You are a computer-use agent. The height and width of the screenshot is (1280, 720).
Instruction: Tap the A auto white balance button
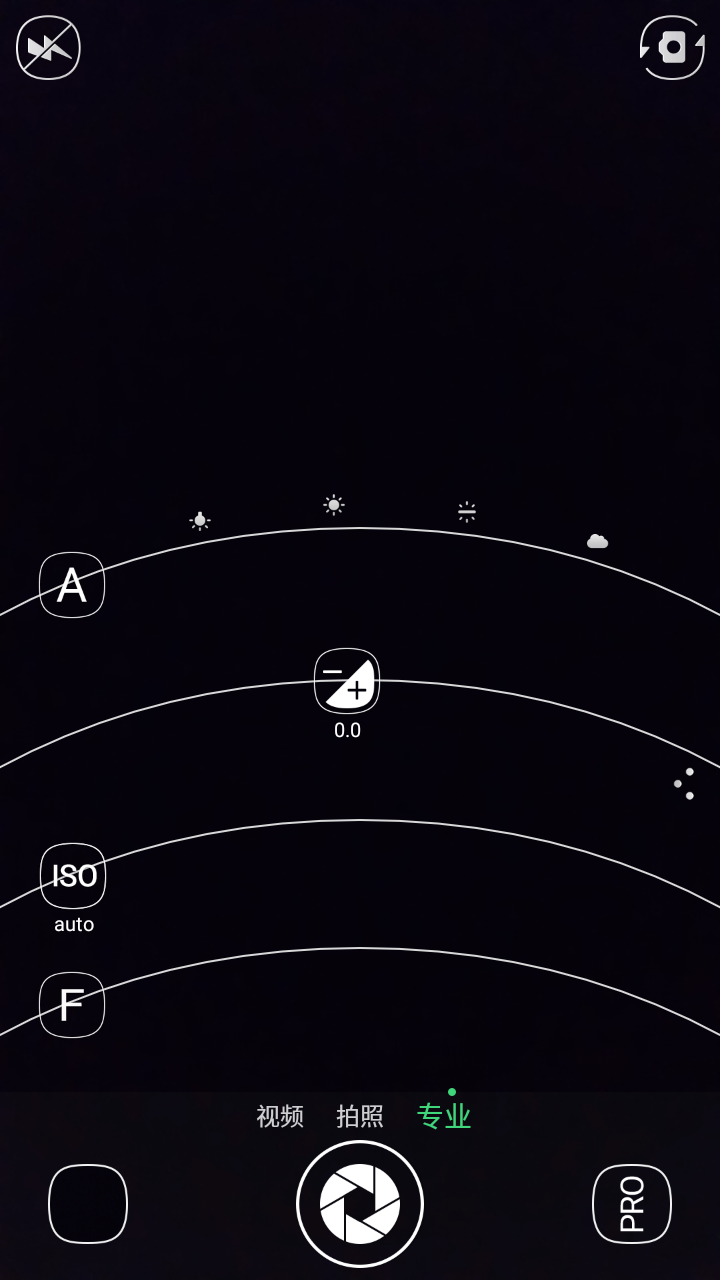[x=72, y=585]
